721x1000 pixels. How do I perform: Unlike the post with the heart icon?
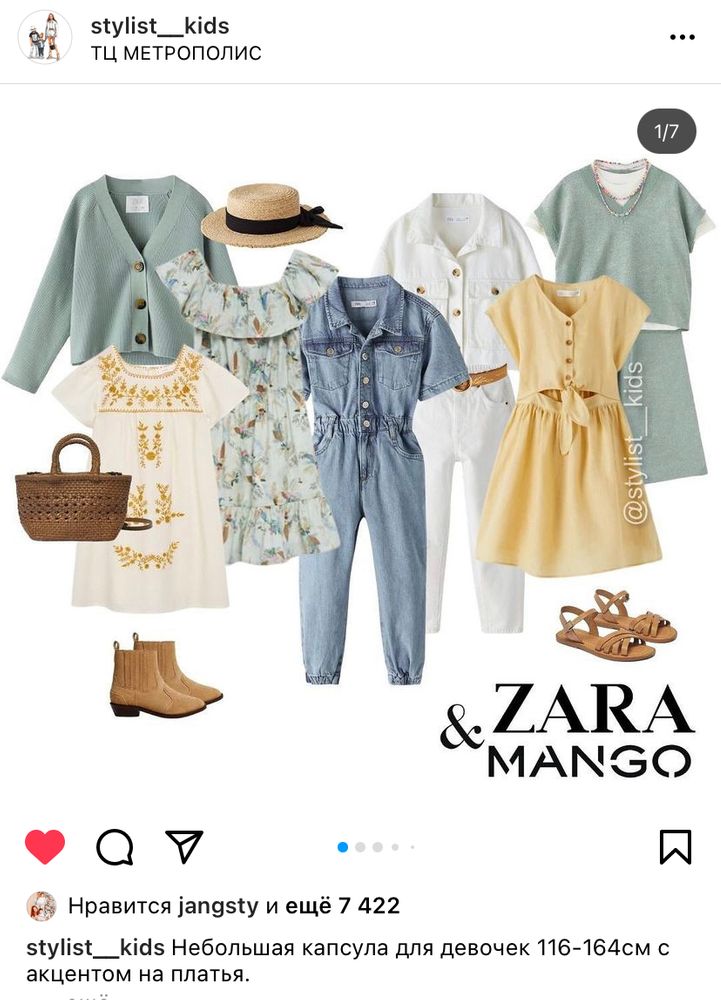[45, 847]
